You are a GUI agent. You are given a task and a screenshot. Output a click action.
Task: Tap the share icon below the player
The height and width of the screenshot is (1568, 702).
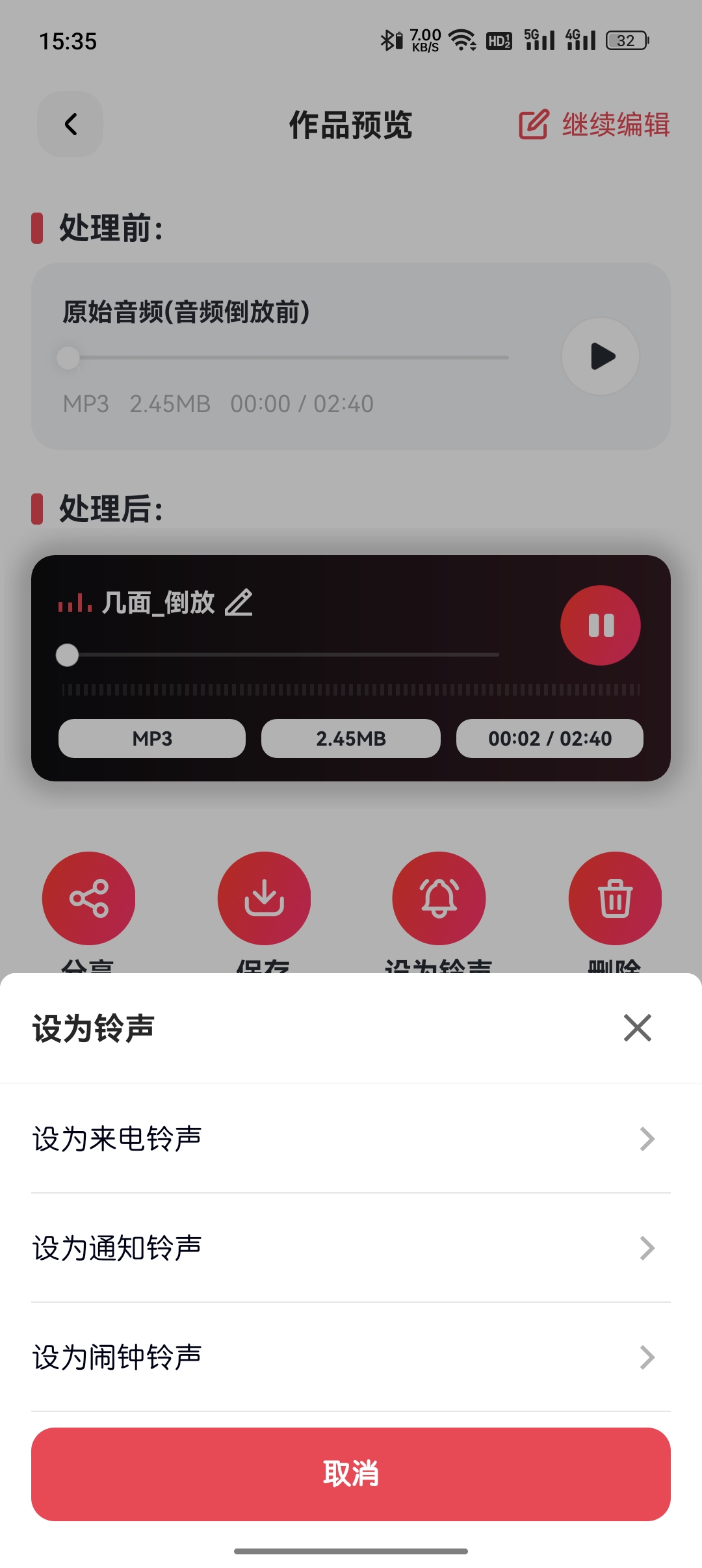89,897
